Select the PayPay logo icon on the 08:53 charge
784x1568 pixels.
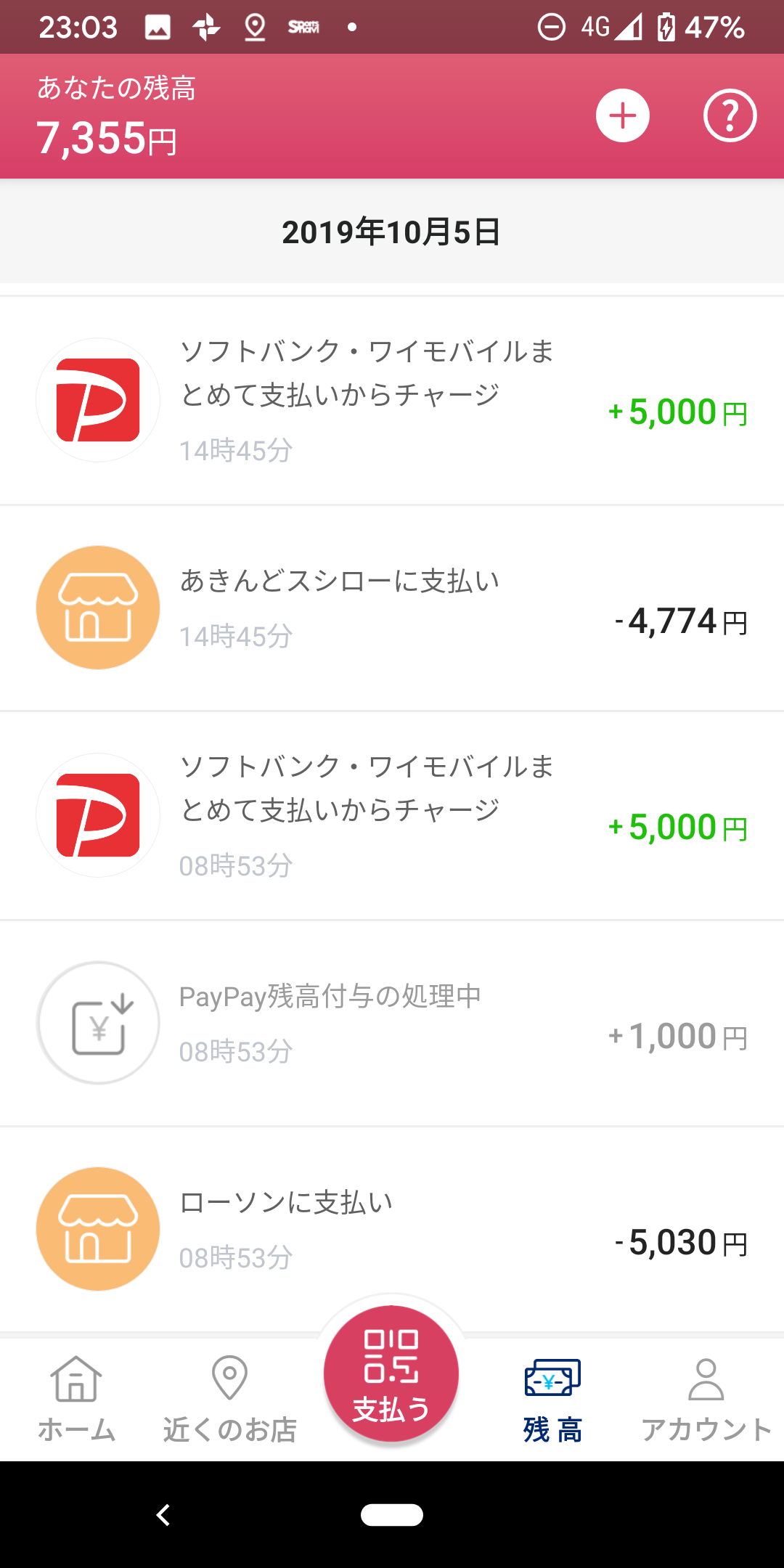pyautogui.click(x=97, y=814)
